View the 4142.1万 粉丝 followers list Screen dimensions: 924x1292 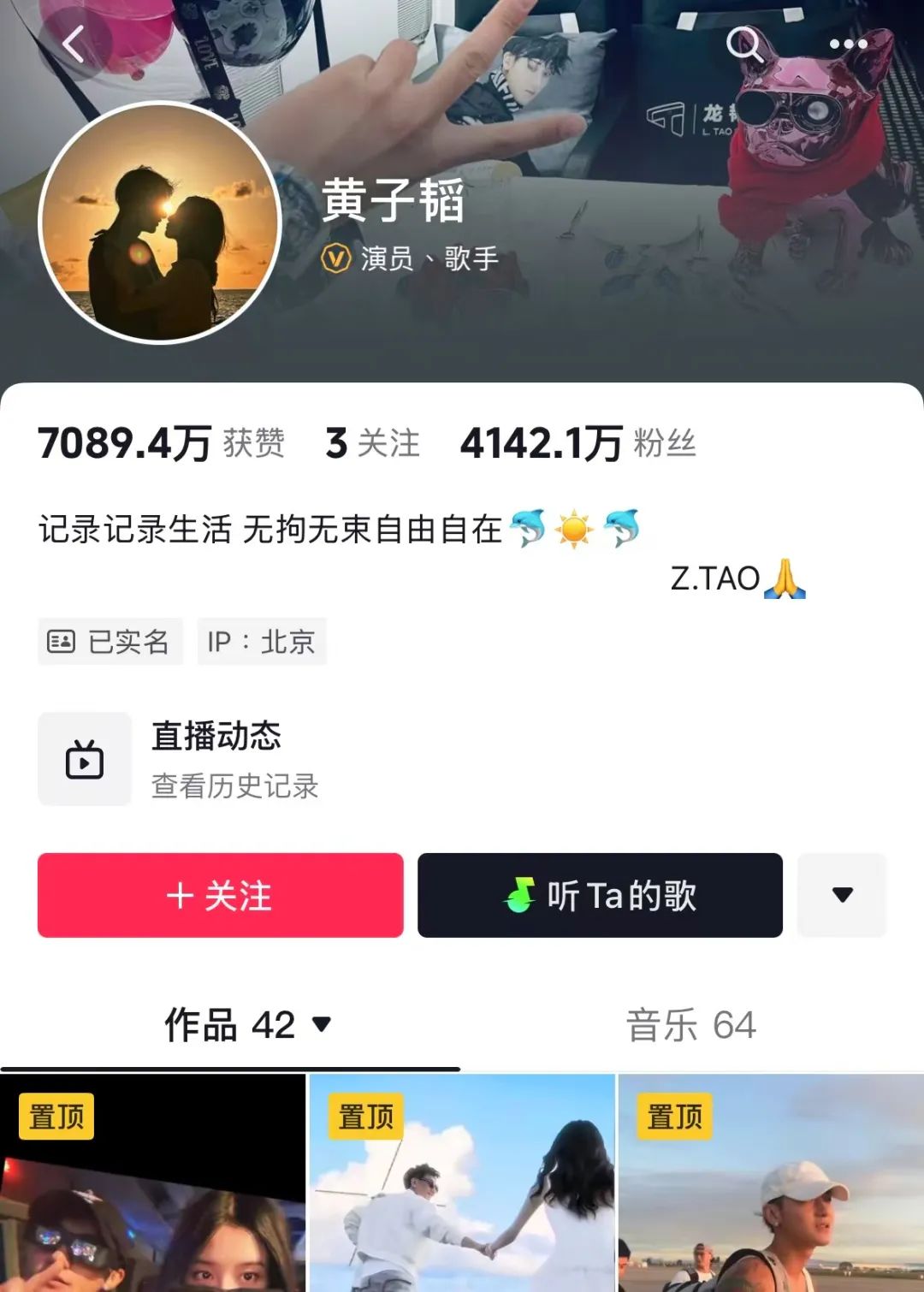click(x=577, y=443)
